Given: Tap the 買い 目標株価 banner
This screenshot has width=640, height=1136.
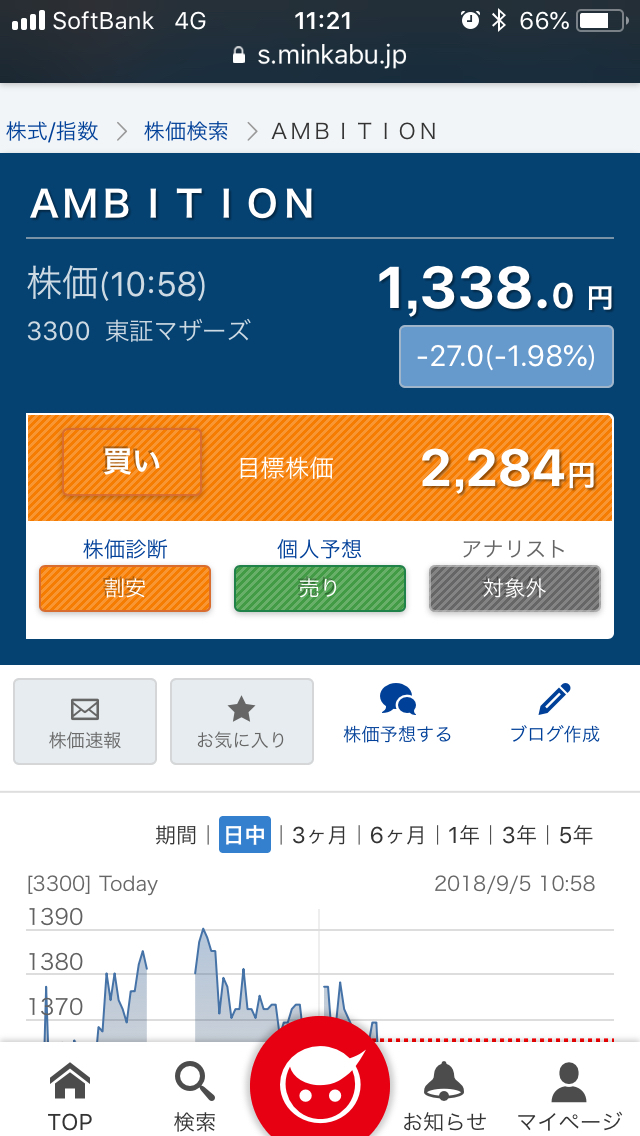Looking at the screenshot, I should pos(320,468).
